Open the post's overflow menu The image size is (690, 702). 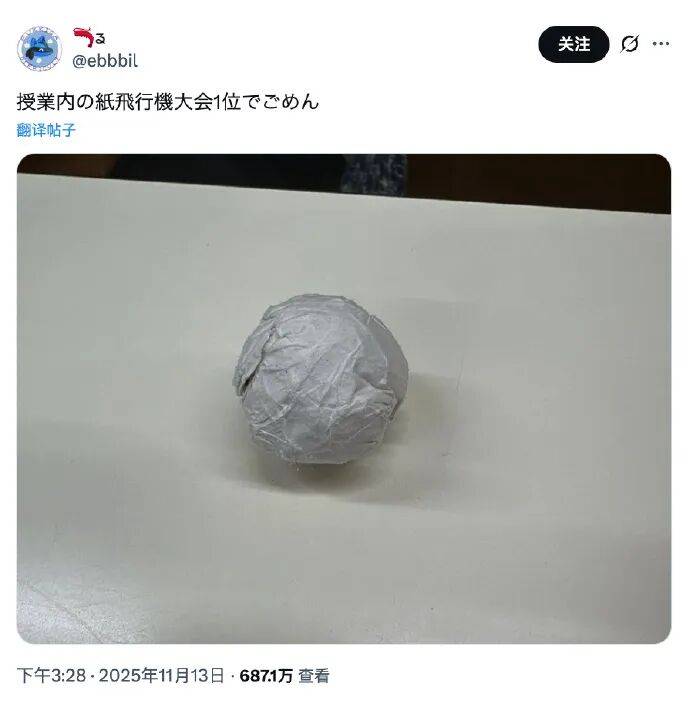[x=661, y=44]
